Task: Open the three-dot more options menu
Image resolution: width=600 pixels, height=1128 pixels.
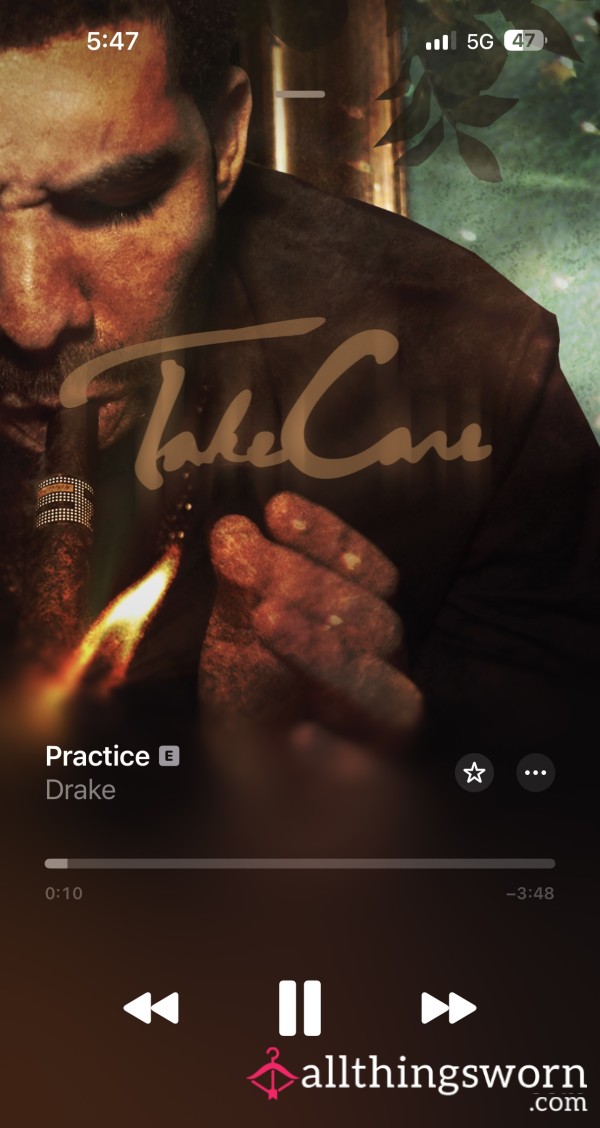Action: (536, 773)
